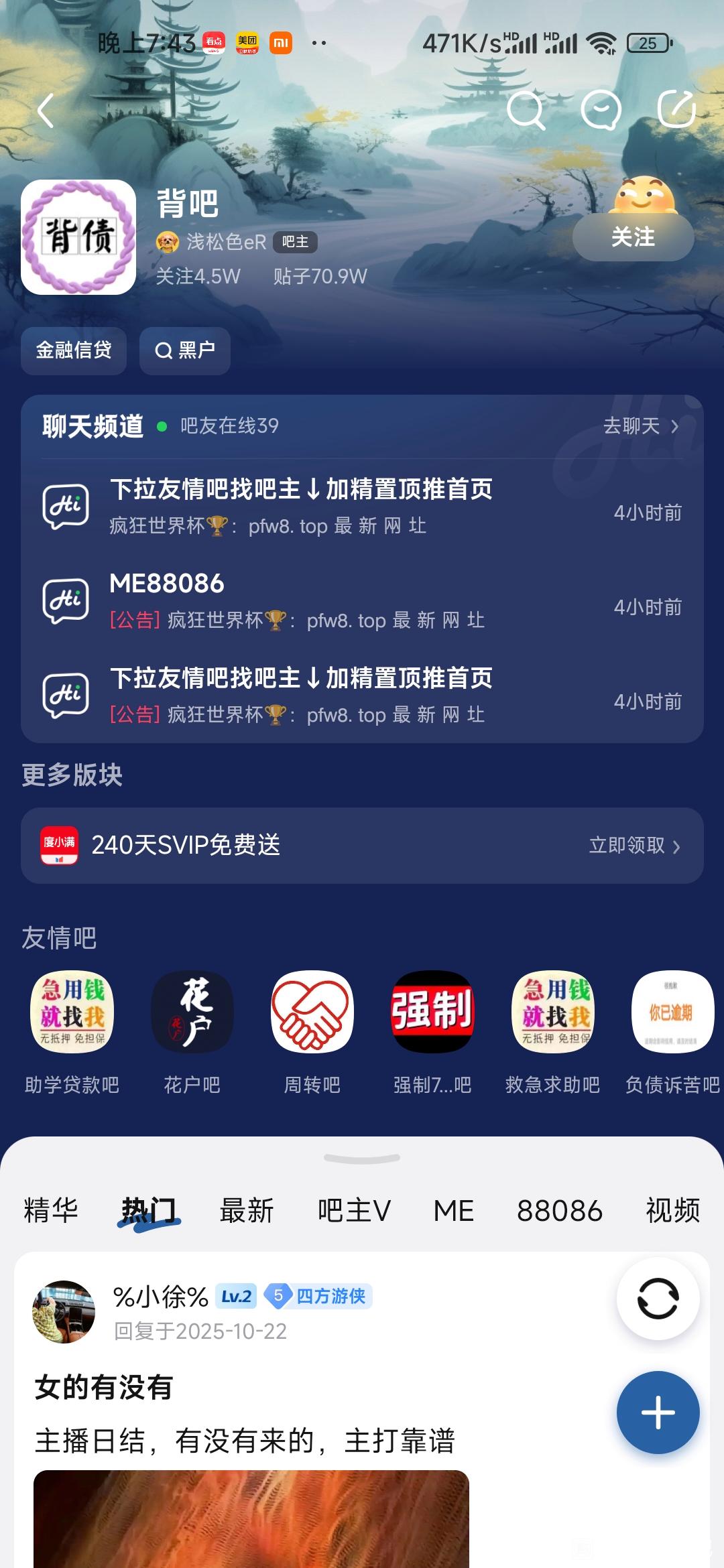This screenshot has width=724, height=1568.
Task: Switch to the 最新 tab
Action: click(x=247, y=1211)
